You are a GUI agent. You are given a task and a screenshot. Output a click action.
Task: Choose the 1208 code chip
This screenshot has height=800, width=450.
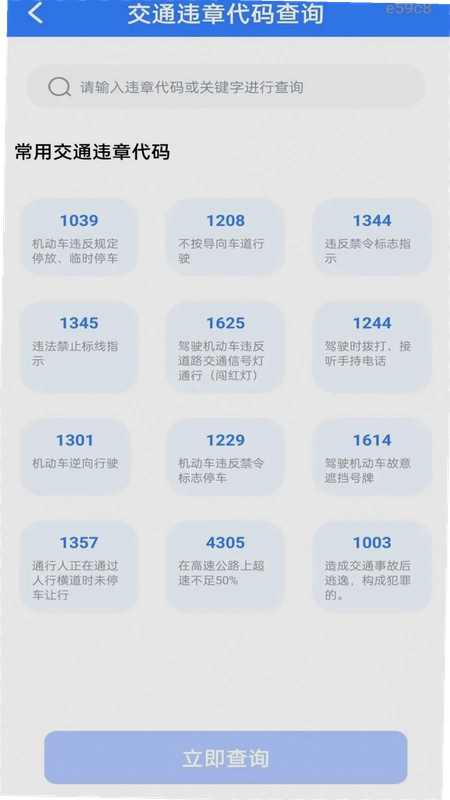coord(226,238)
